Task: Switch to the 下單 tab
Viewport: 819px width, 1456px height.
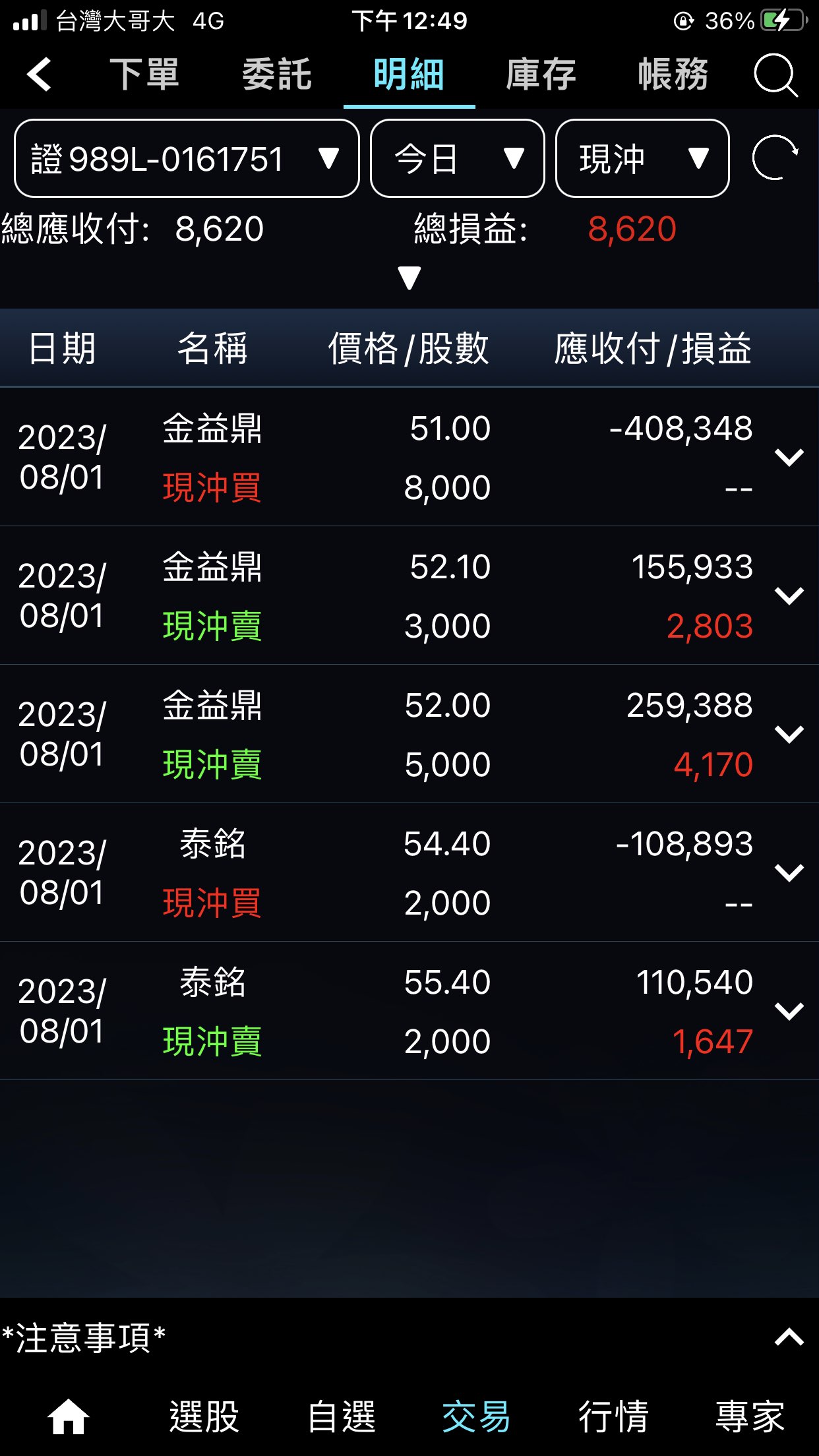Action: (x=144, y=74)
